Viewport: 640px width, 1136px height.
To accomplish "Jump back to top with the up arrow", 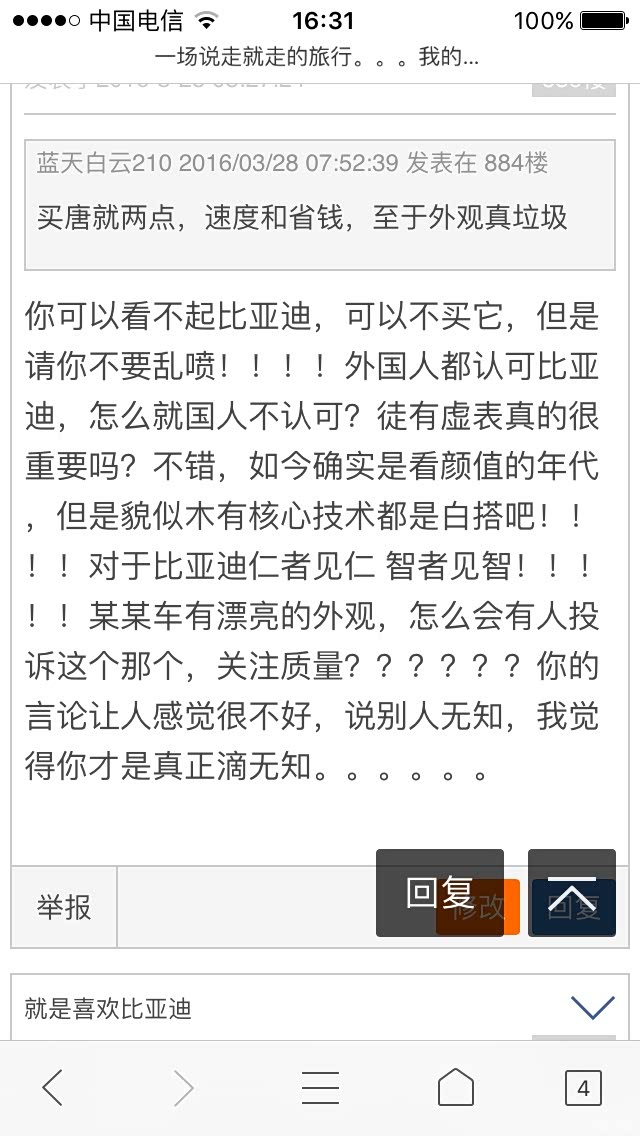I will pyautogui.click(x=571, y=893).
